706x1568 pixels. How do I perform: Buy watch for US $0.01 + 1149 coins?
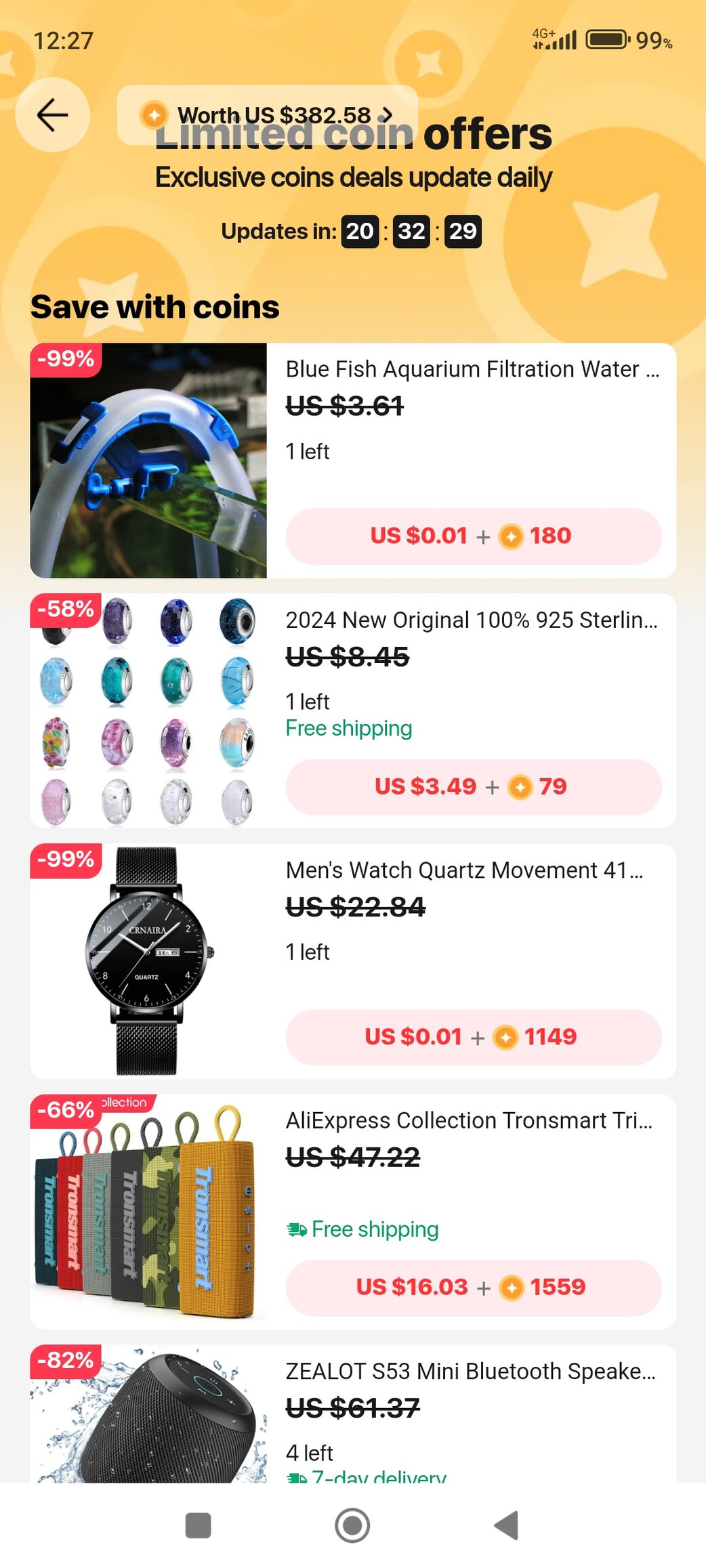click(474, 1037)
